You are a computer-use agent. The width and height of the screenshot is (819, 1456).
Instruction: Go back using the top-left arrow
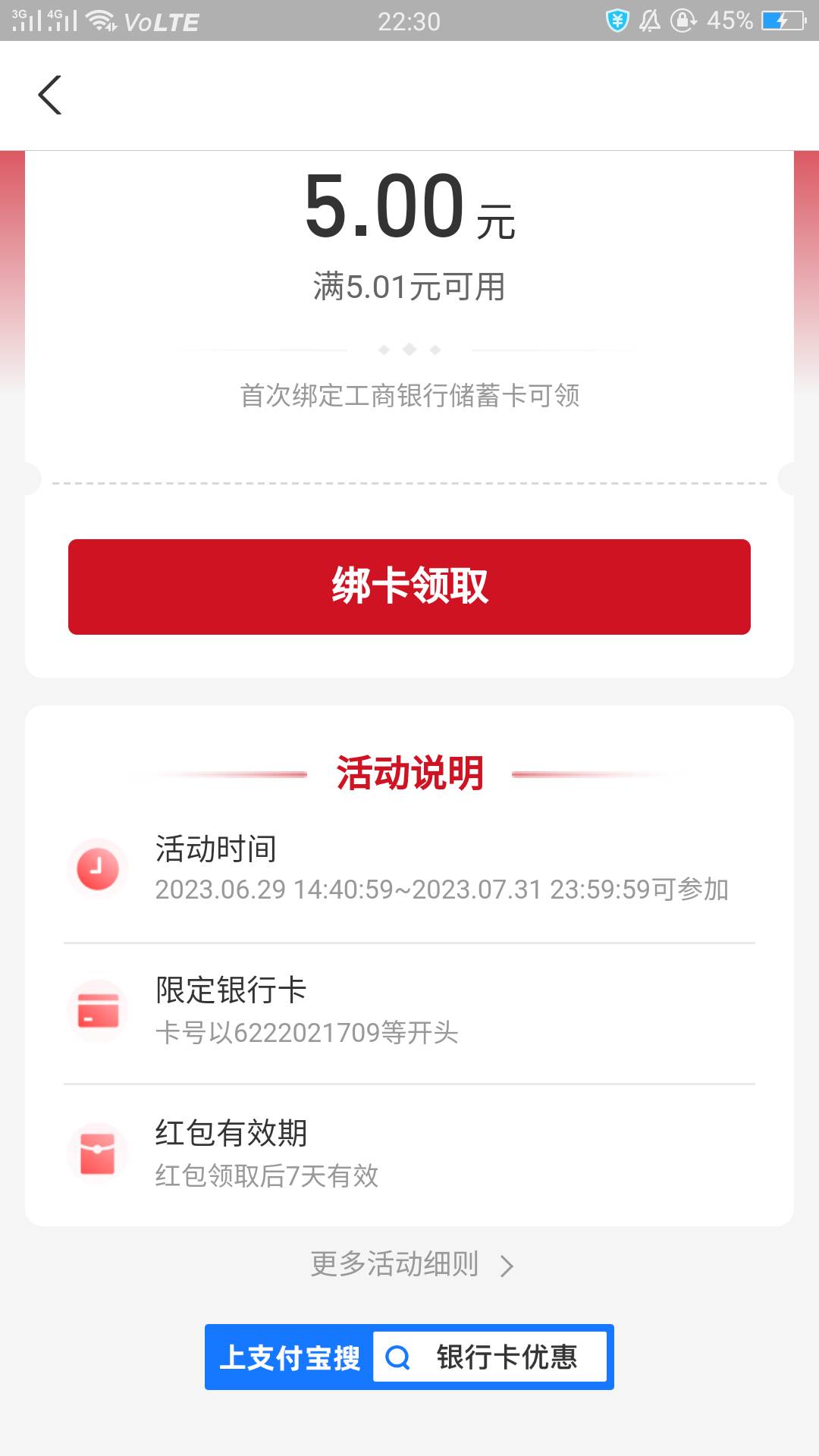pyautogui.click(x=50, y=96)
